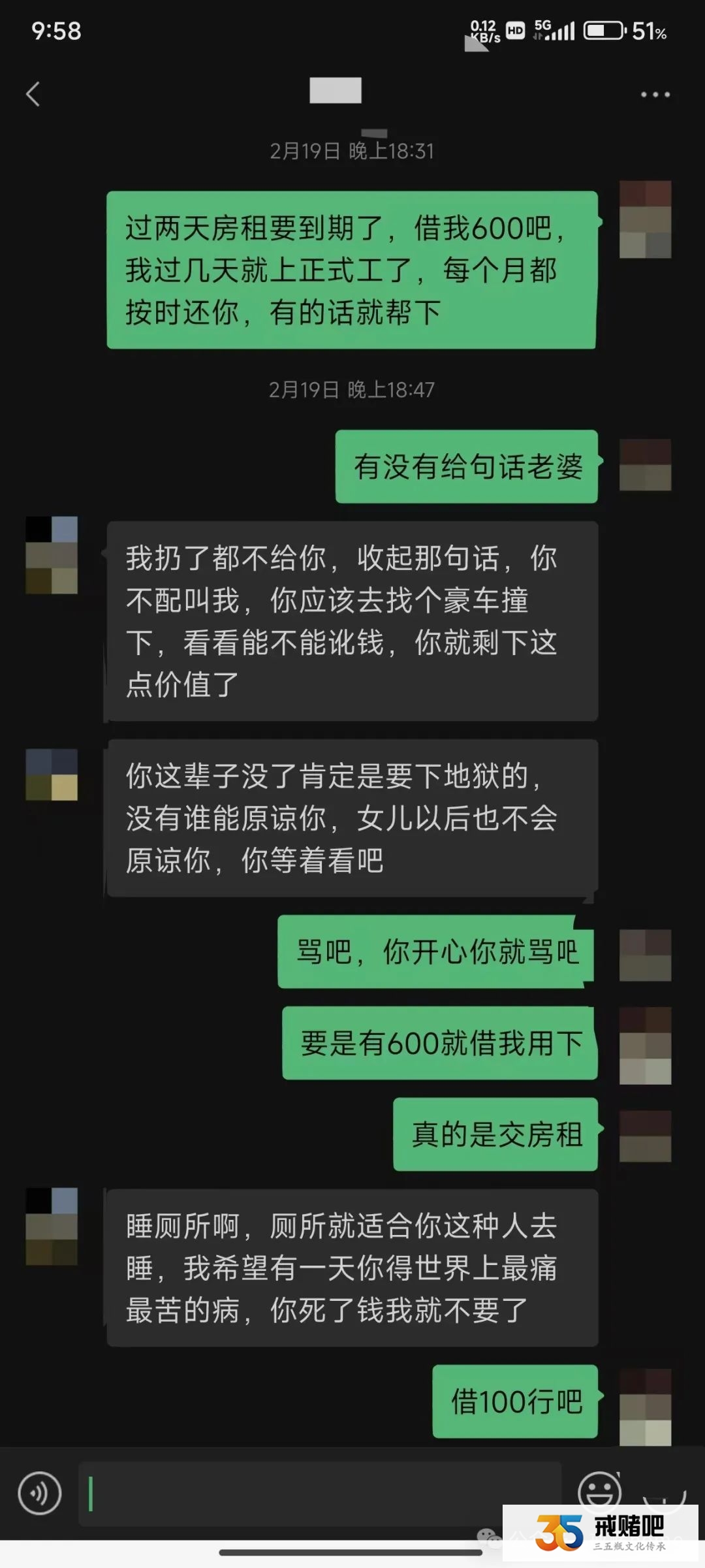Viewport: 705px width, 1568px height.
Task: Go back to the chat list
Action: click(33, 94)
